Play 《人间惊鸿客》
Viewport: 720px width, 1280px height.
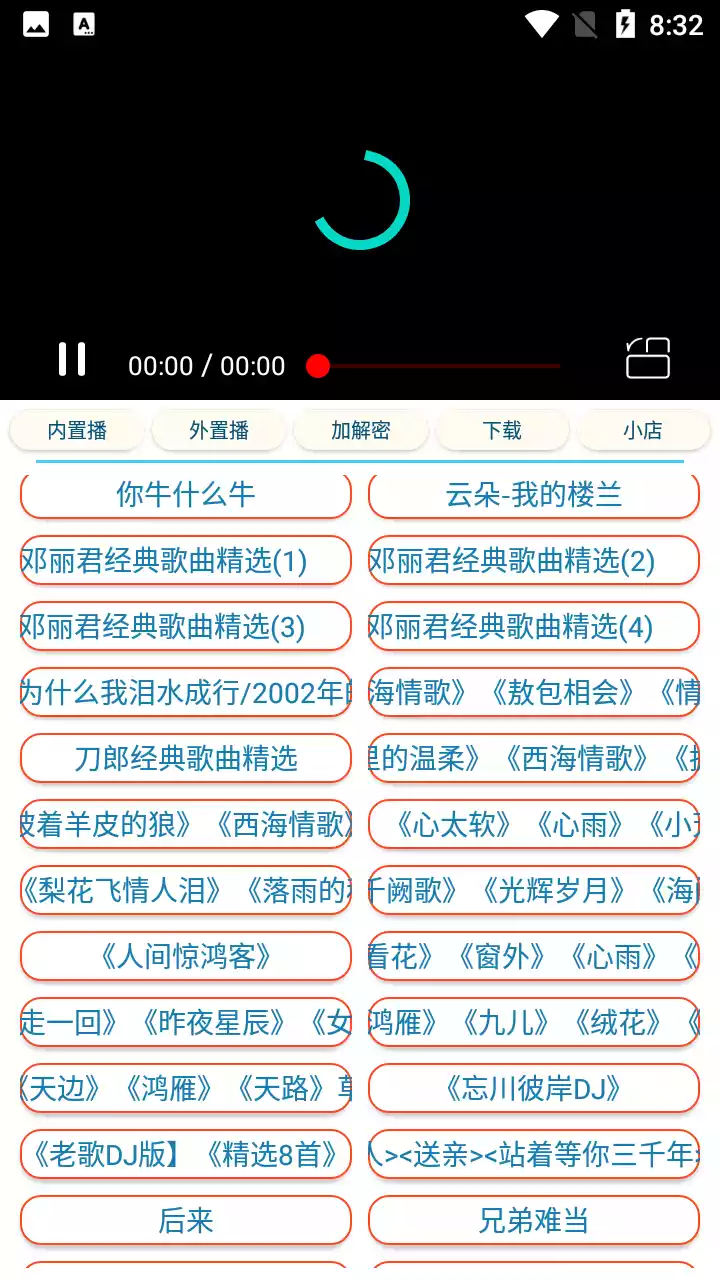point(186,956)
